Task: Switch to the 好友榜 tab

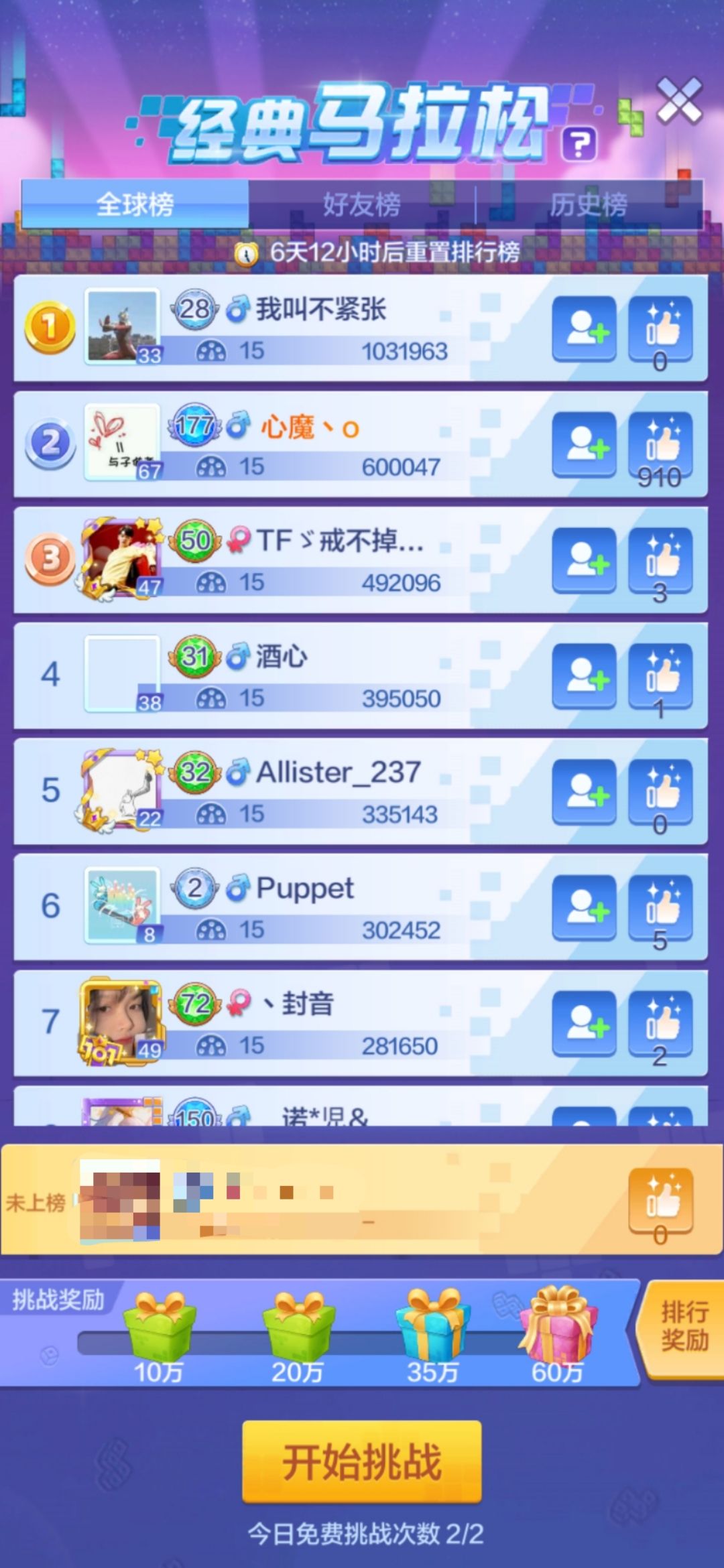Action: point(362,204)
